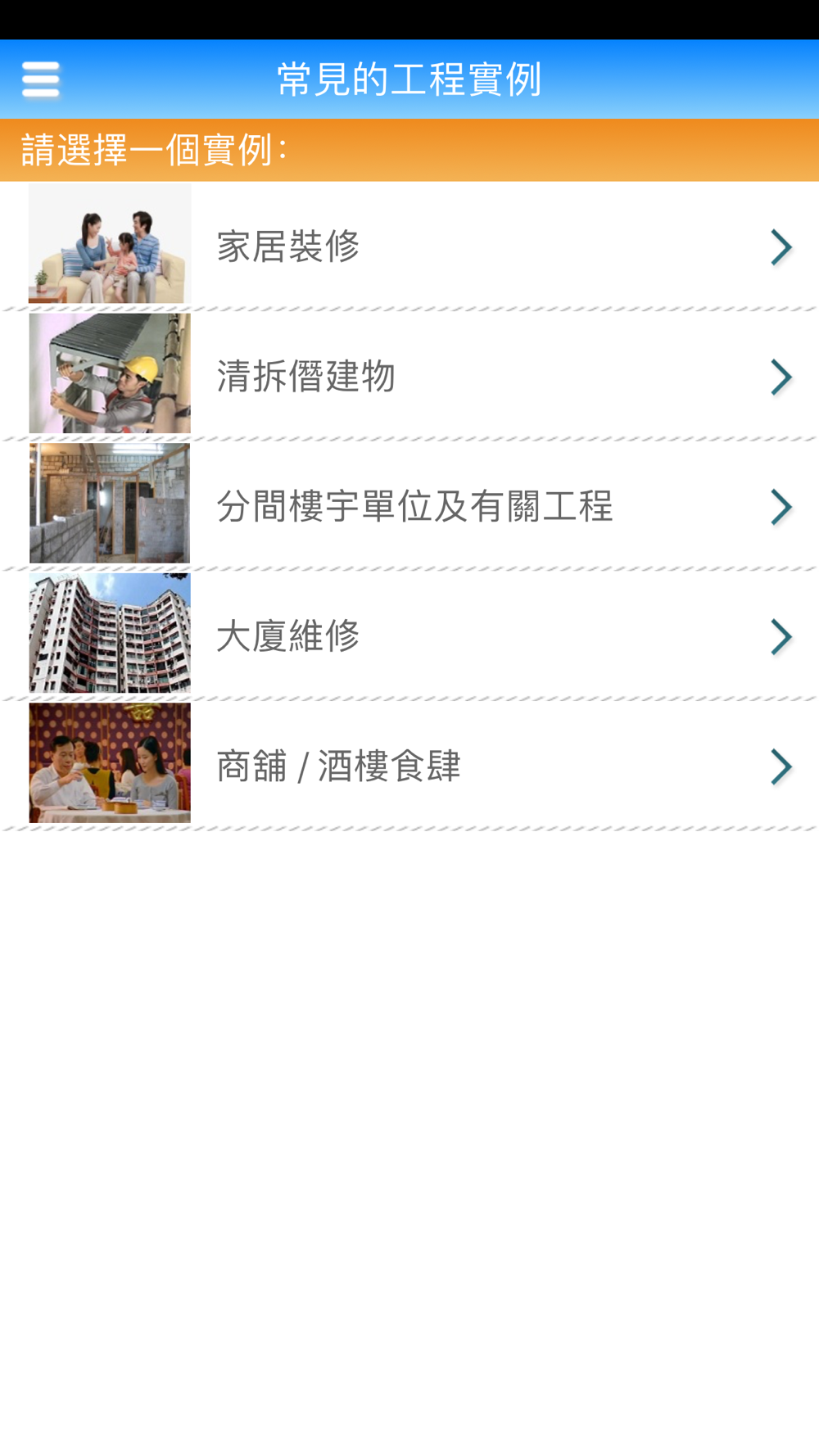Choose the 商舖 / 酒樓食肆 example
819x1456 pixels.
409,764
